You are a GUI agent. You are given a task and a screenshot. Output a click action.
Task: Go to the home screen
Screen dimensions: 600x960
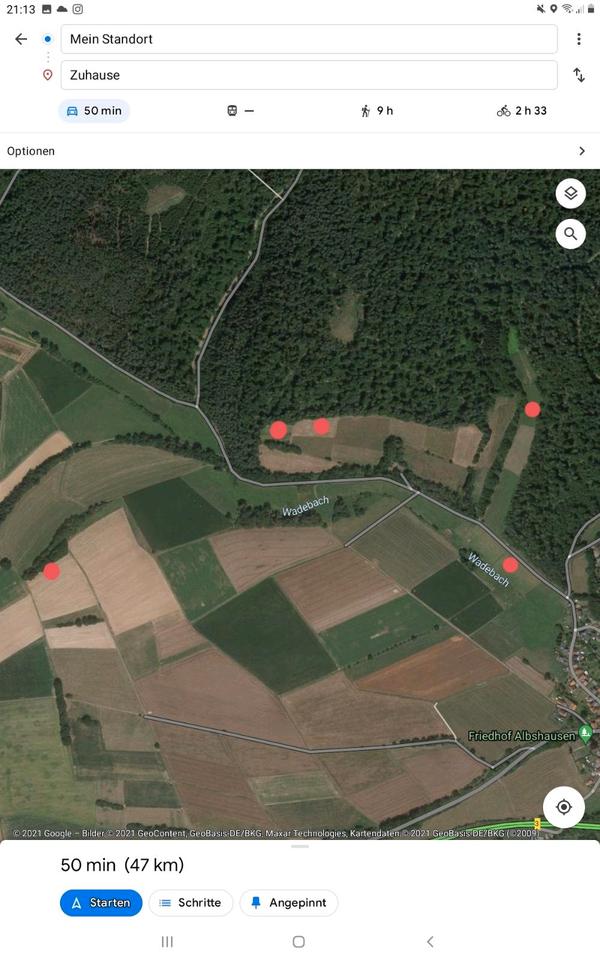click(x=298, y=942)
